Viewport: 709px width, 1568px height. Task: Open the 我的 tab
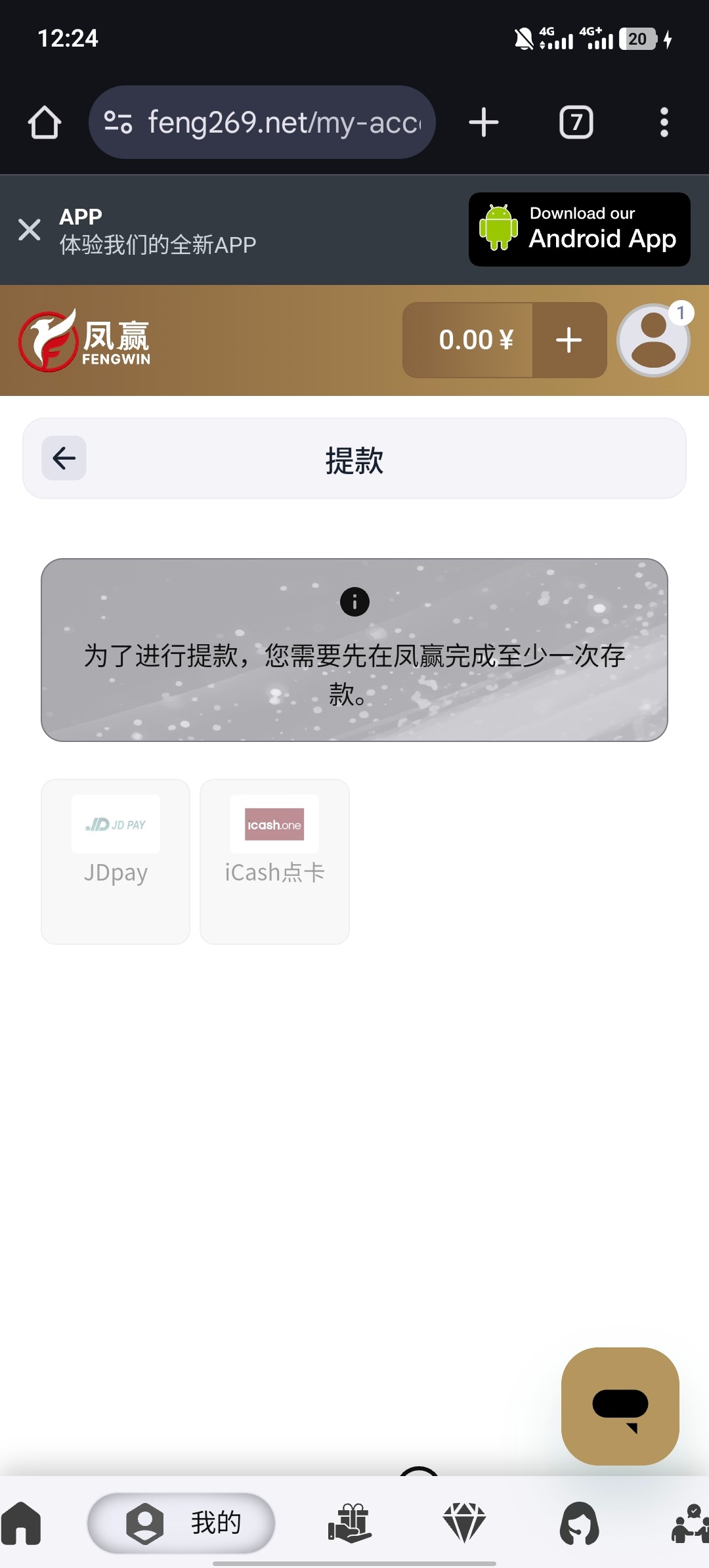(181, 1523)
